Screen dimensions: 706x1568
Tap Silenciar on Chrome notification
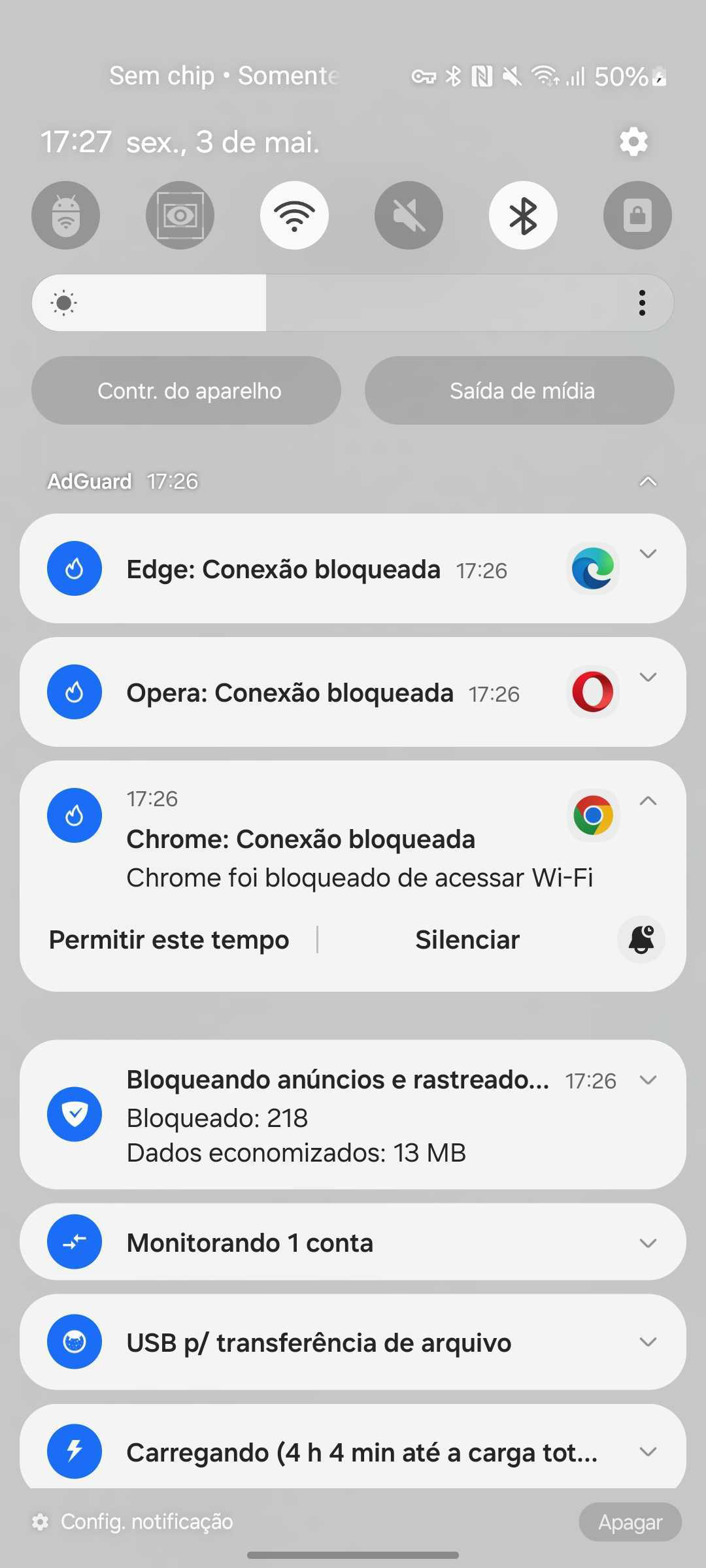click(467, 939)
